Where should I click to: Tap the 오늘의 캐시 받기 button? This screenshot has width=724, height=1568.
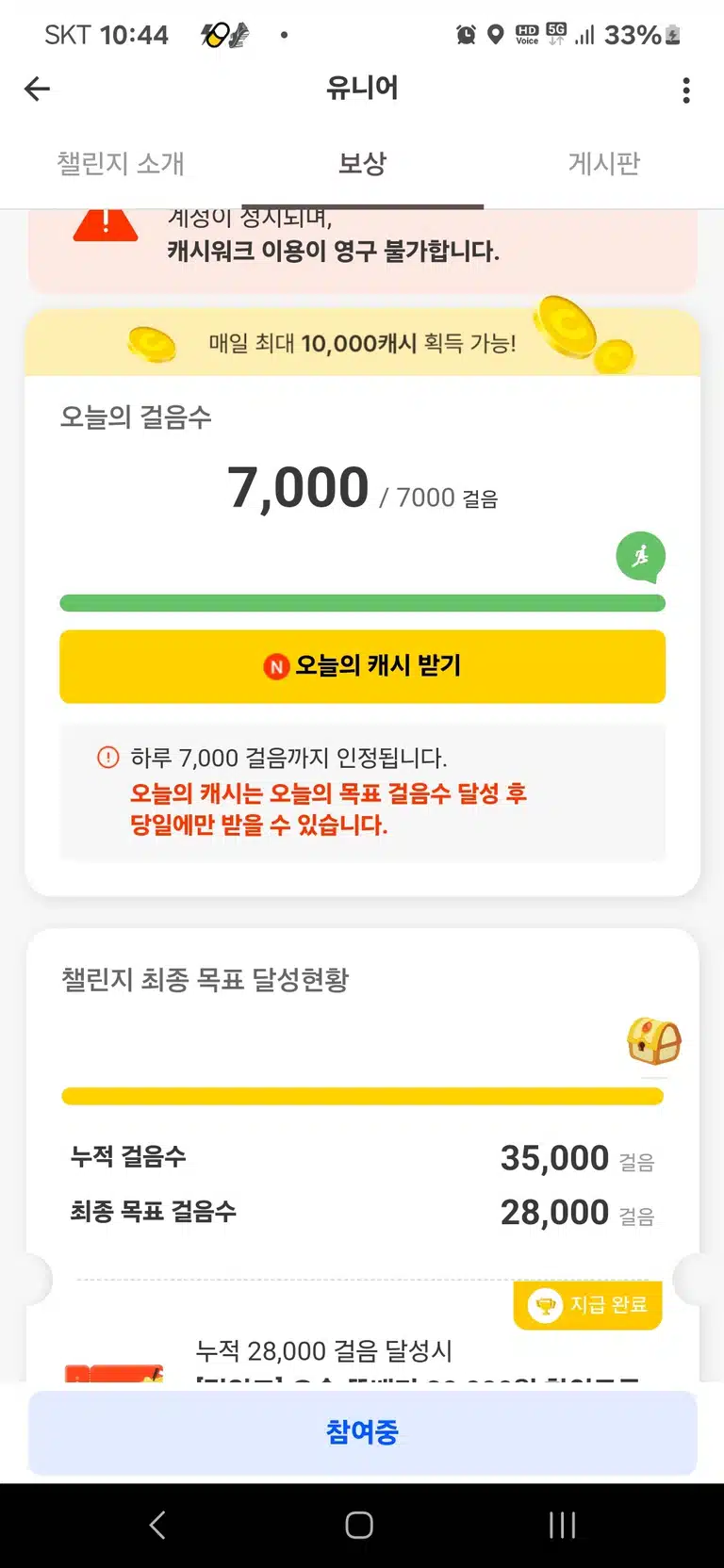[x=362, y=666]
